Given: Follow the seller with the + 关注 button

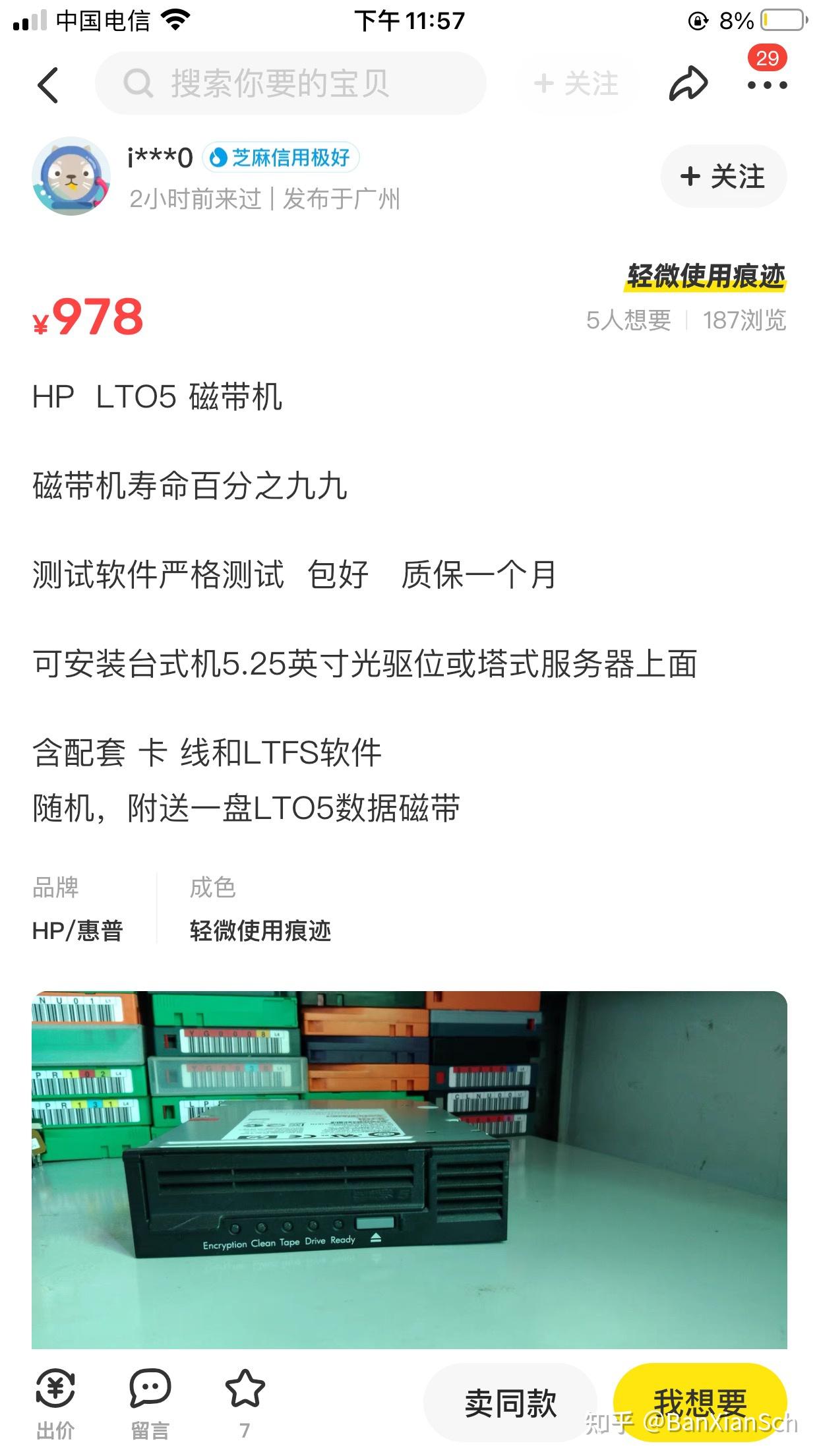Looking at the screenshot, I should [x=723, y=177].
